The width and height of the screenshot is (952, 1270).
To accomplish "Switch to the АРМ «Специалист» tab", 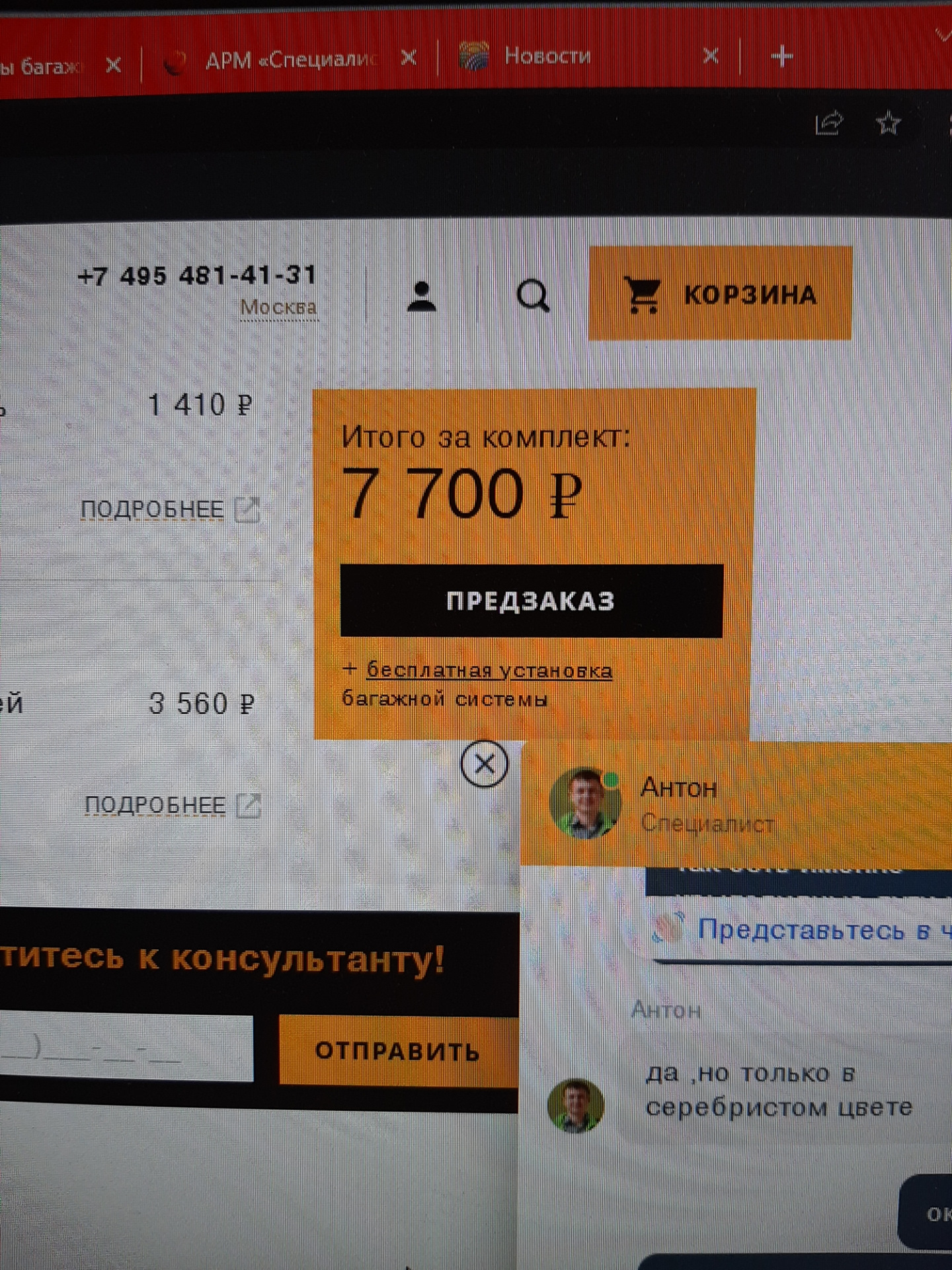I will pos(290,61).
